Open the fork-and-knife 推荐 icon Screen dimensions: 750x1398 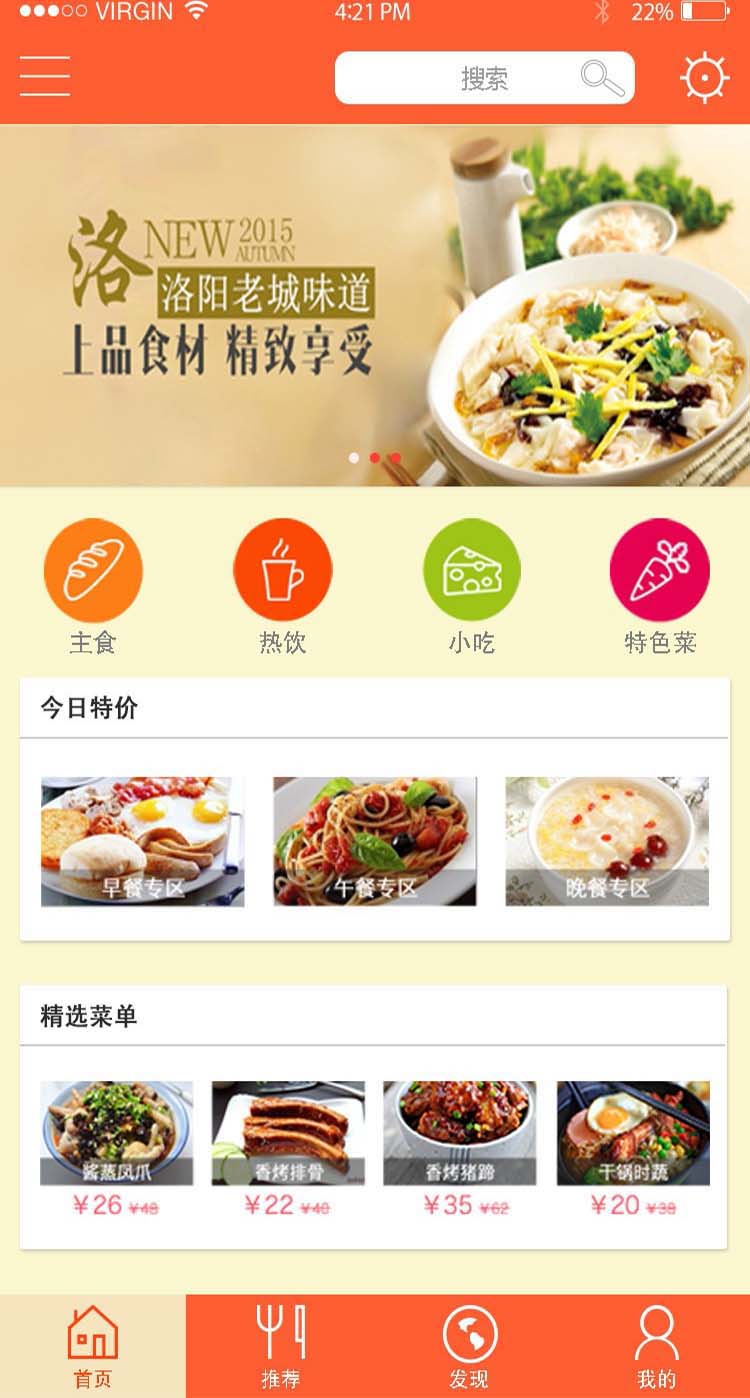pyautogui.click(x=281, y=1330)
